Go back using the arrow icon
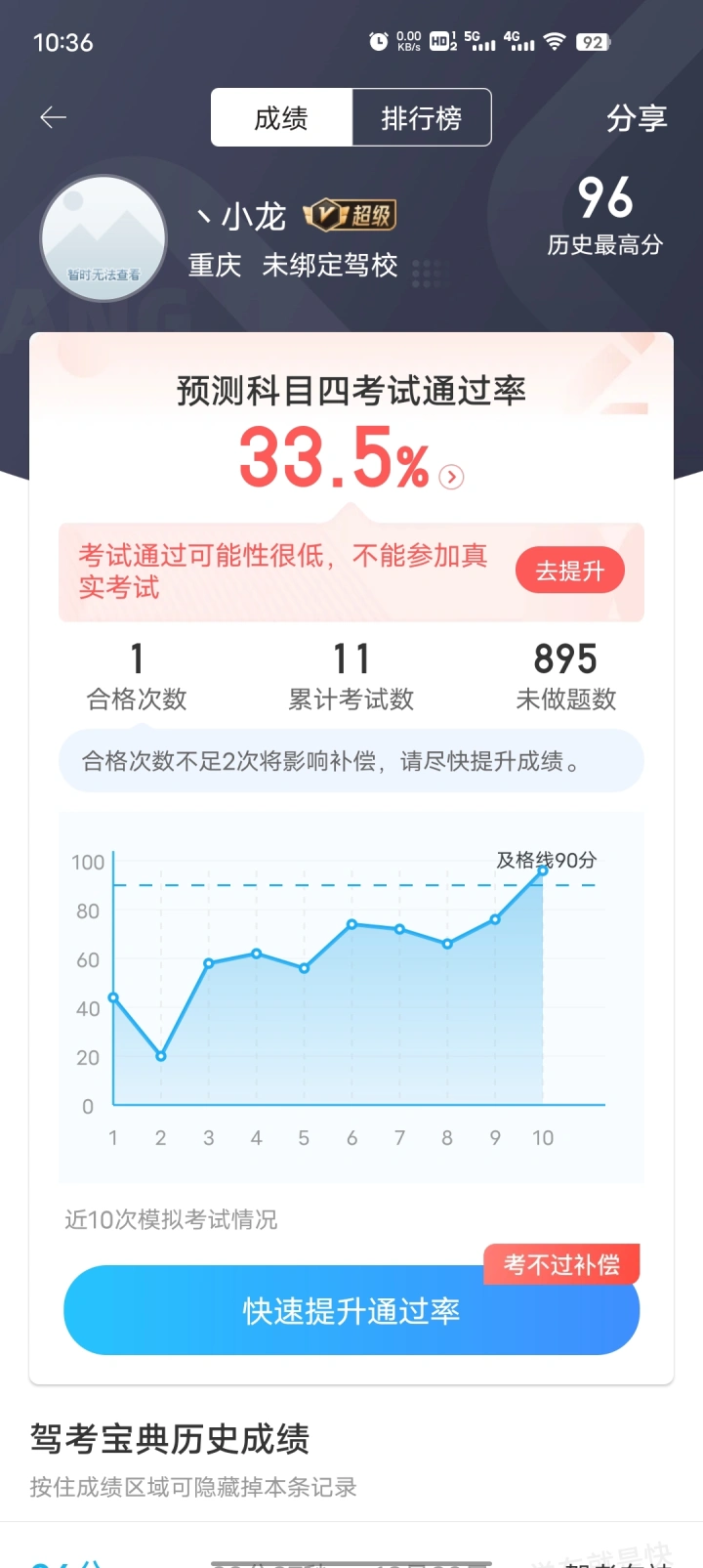The image size is (703, 1568). pos(53,118)
